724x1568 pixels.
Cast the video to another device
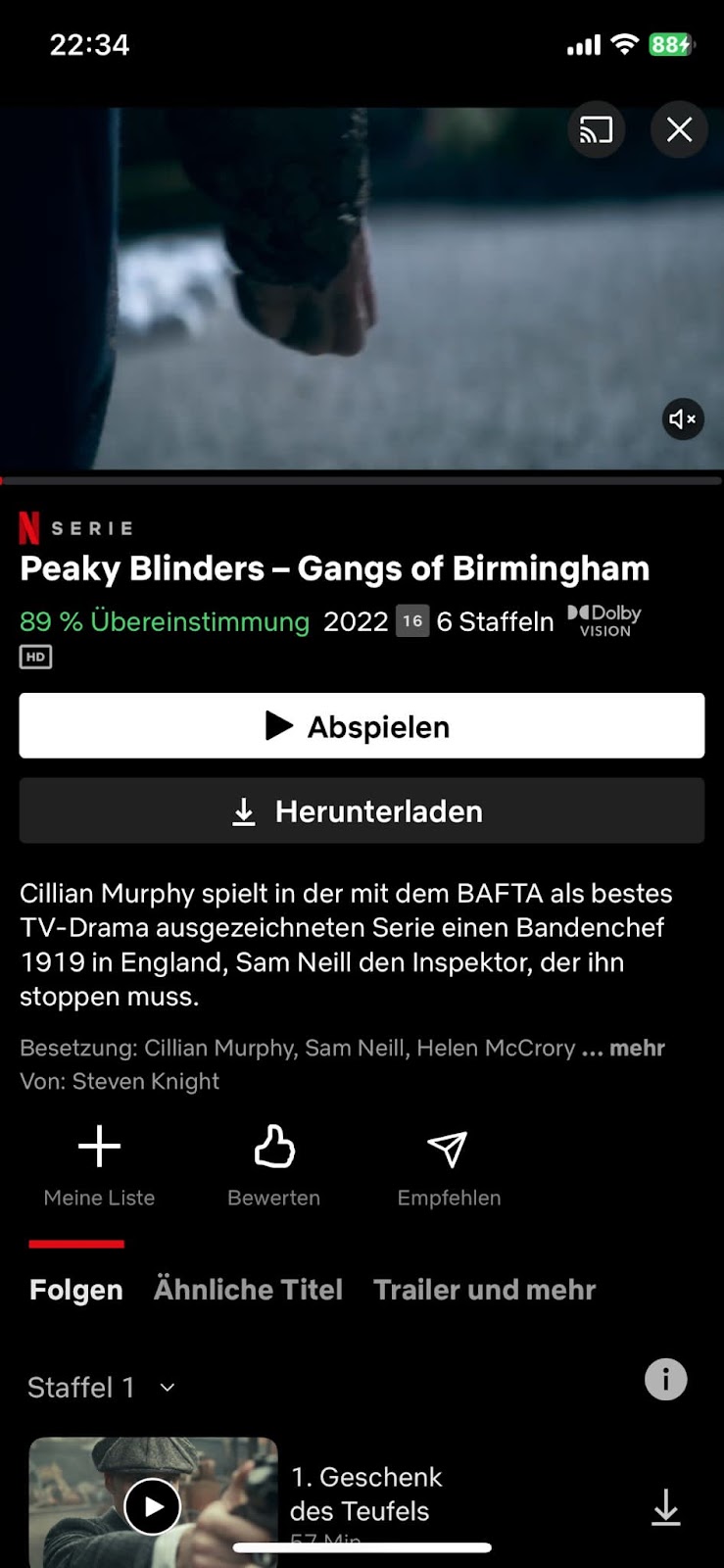coord(596,129)
